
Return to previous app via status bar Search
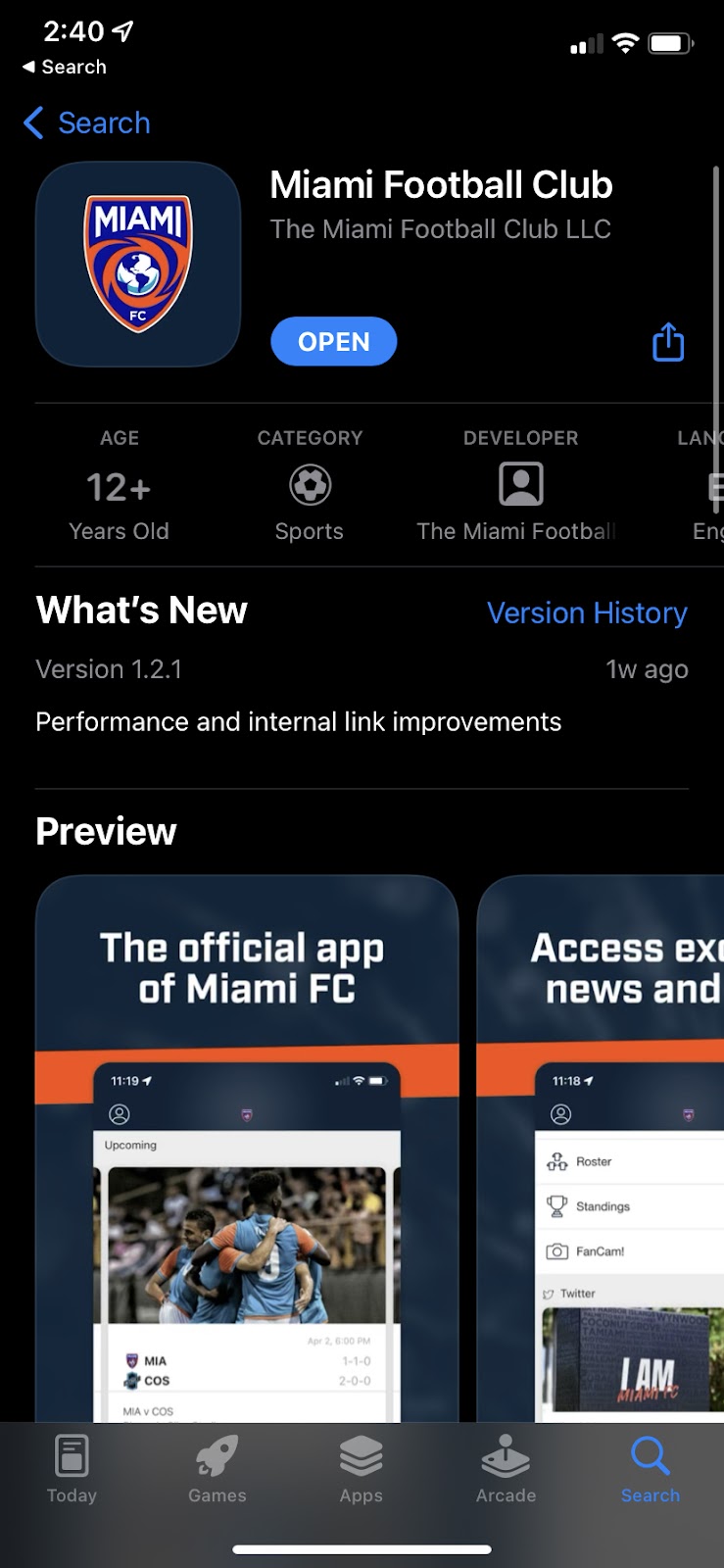(x=65, y=67)
